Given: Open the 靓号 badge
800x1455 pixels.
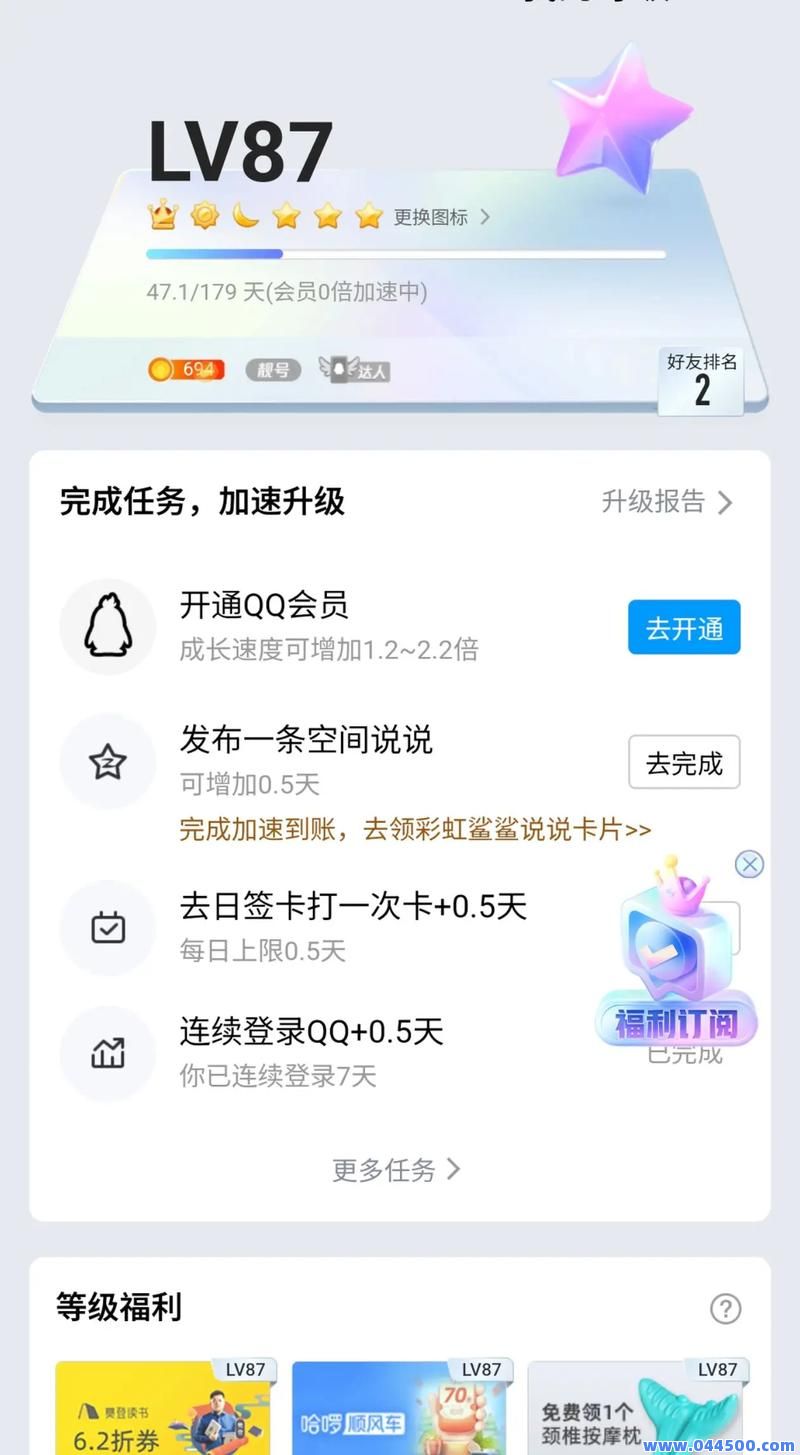Looking at the screenshot, I should [271, 369].
